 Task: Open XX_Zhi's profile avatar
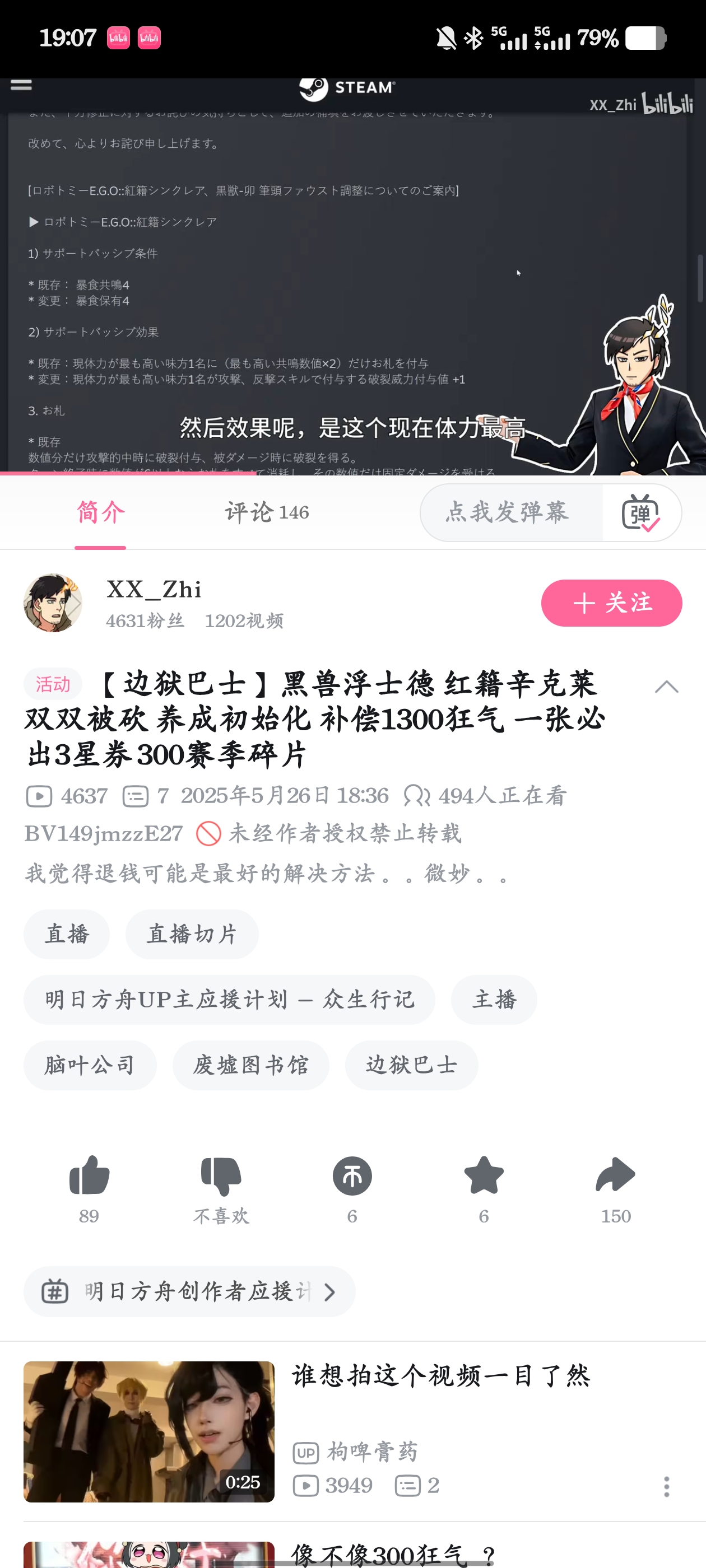pyautogui.click(x=52, y=603)
